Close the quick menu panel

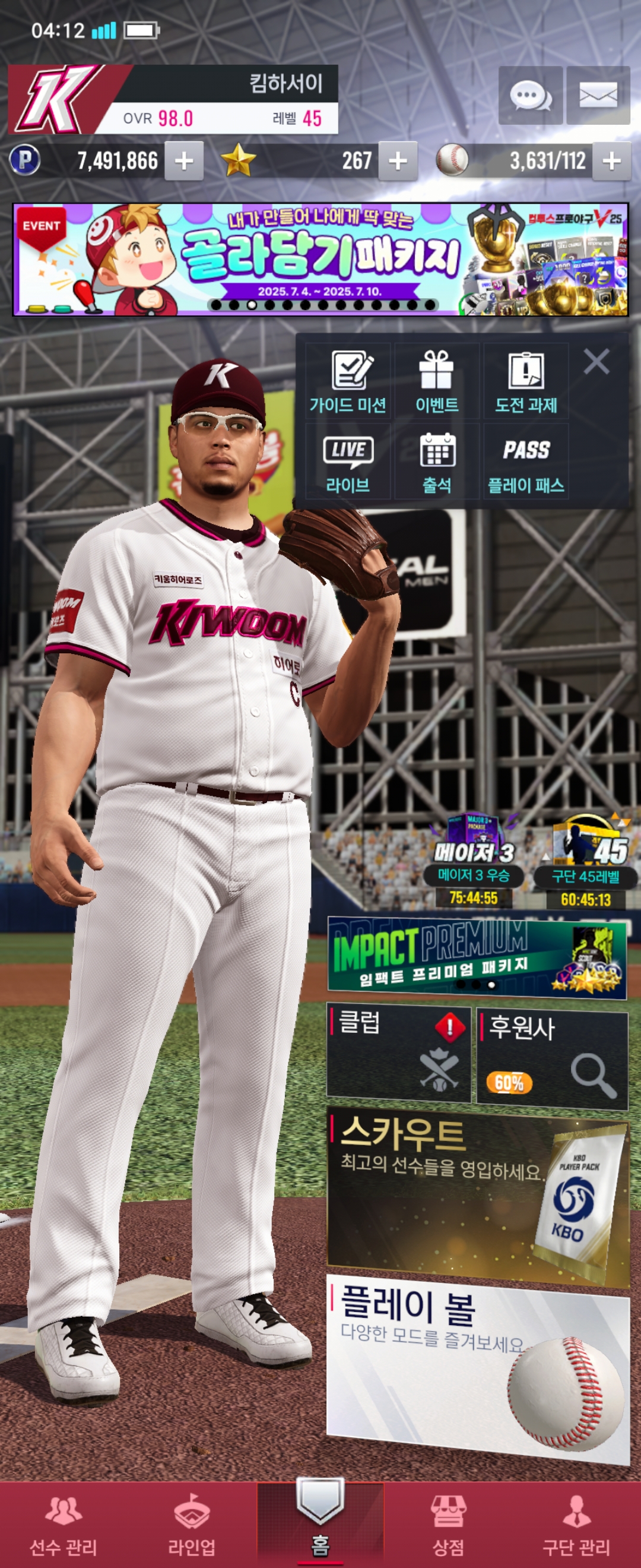(596, 362)
